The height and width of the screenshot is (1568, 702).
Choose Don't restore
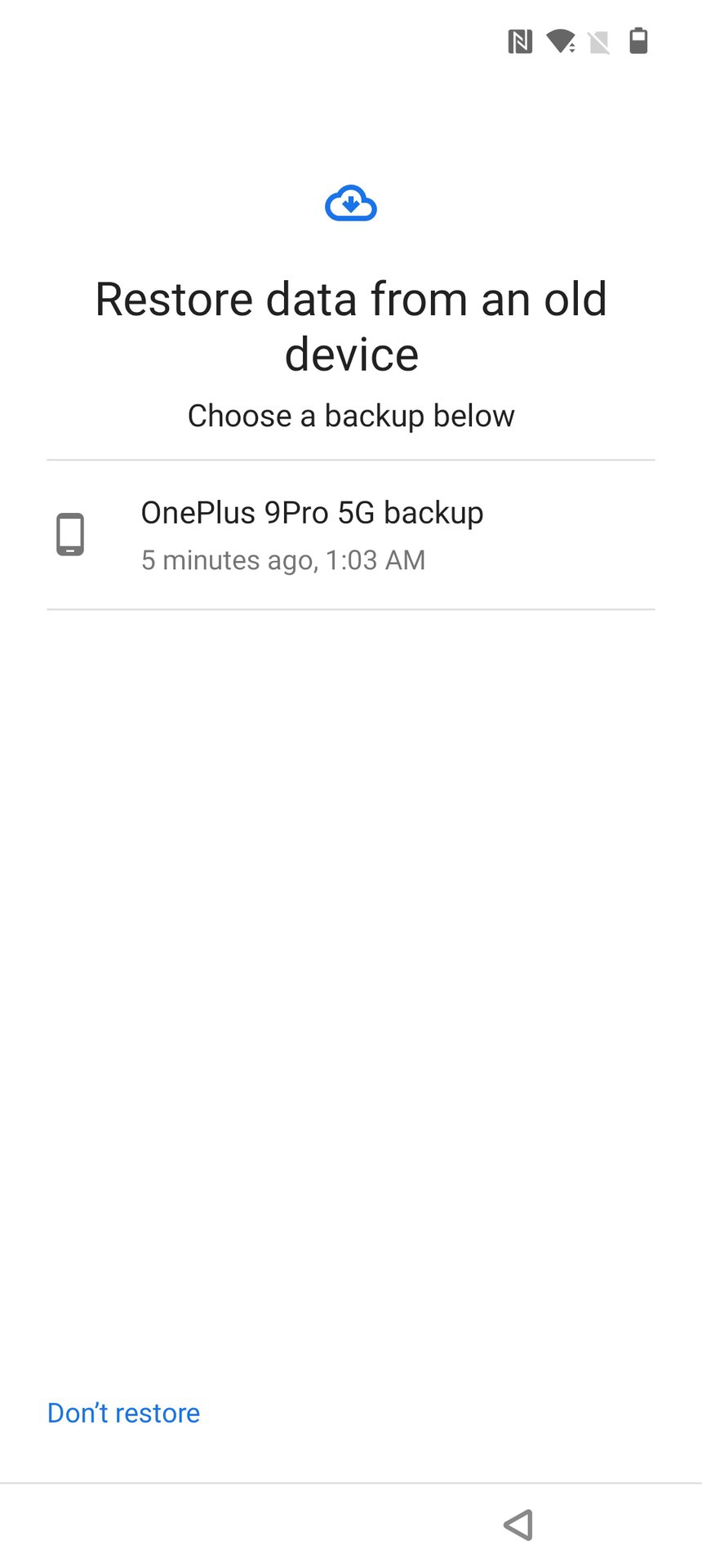point(123,1413)
